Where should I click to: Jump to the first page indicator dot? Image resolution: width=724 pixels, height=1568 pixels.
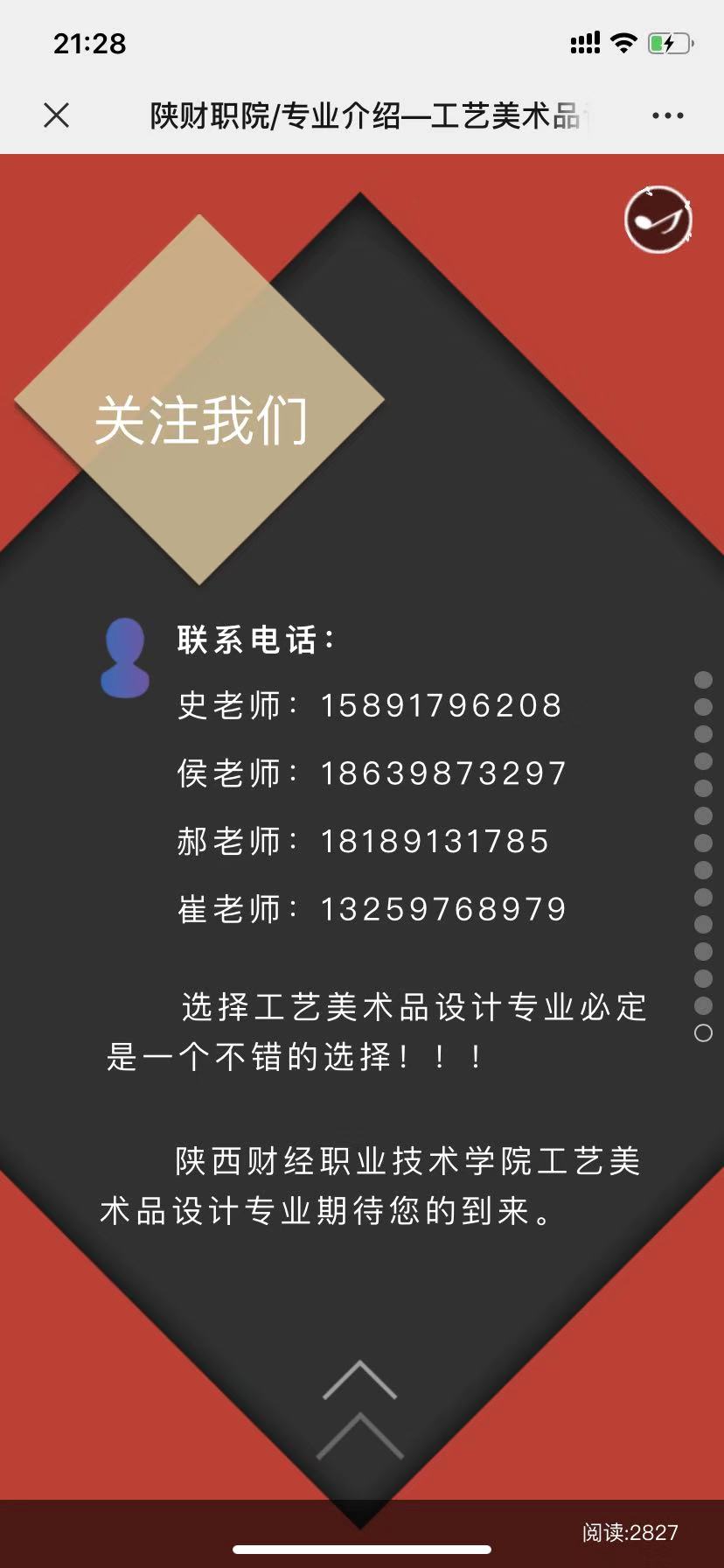(703, 680)
